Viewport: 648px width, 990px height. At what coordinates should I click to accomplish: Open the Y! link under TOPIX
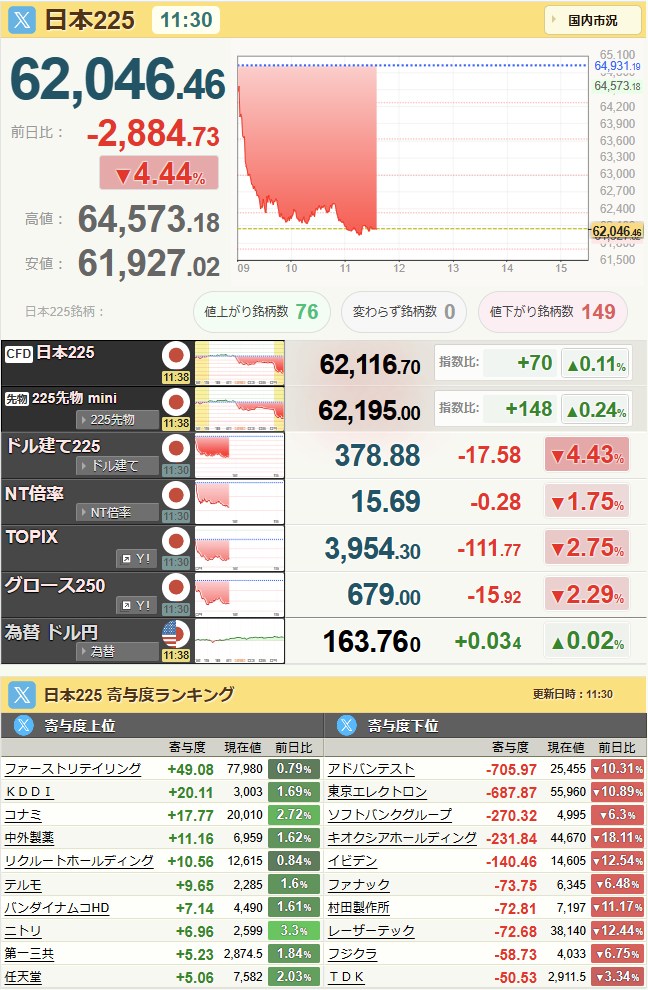(136, 559)
